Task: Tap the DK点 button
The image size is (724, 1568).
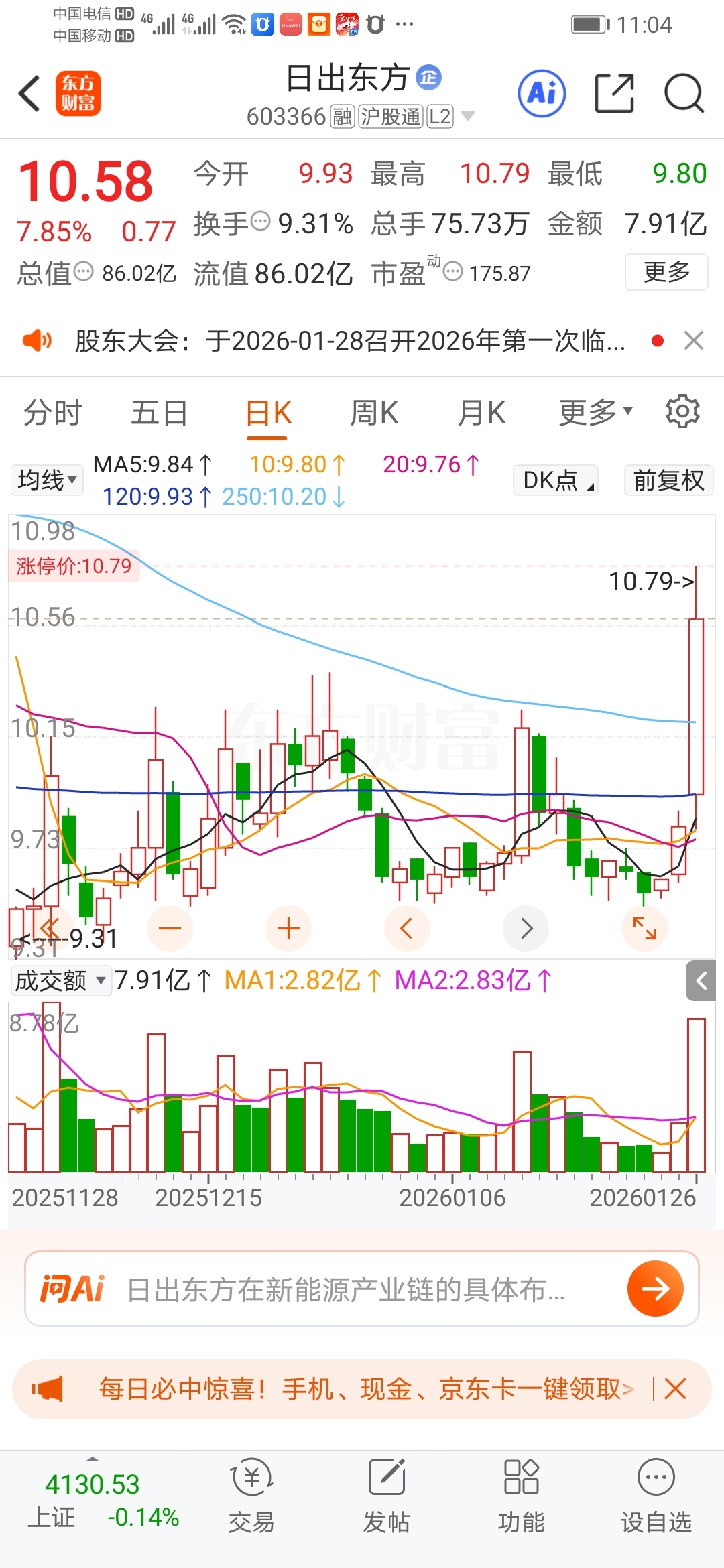Action: coord(556,480)
